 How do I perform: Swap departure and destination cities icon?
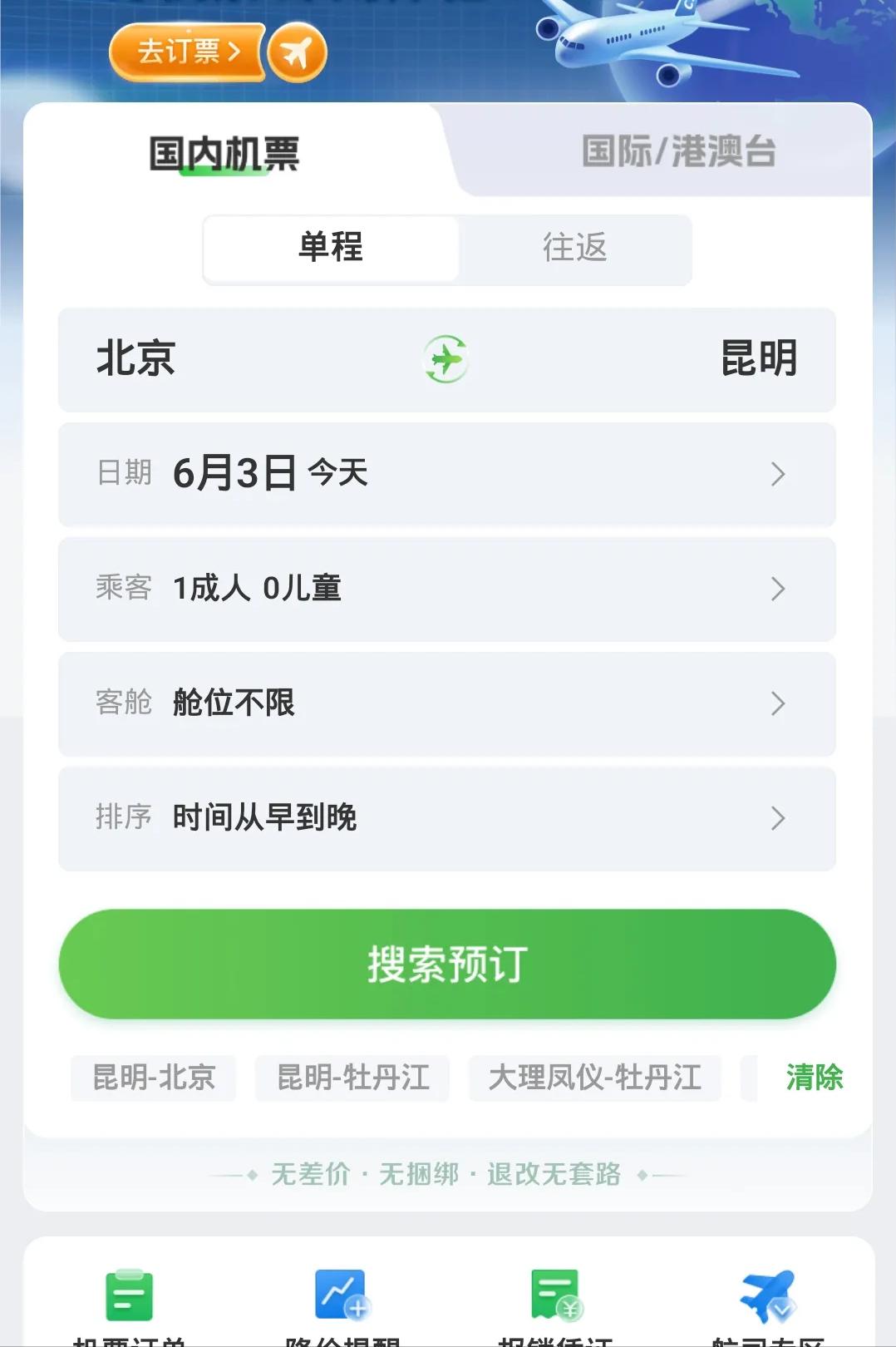[448, 359]
